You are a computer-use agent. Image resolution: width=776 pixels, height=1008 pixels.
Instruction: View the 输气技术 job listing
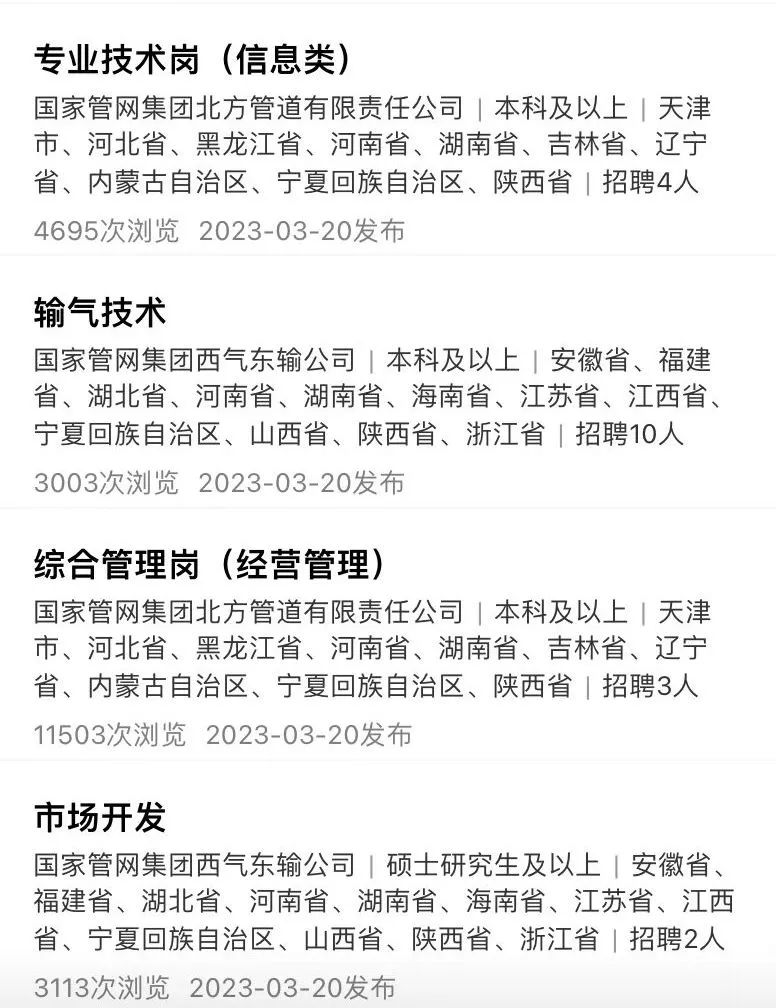pyautogui.click(x=100, y=313)
